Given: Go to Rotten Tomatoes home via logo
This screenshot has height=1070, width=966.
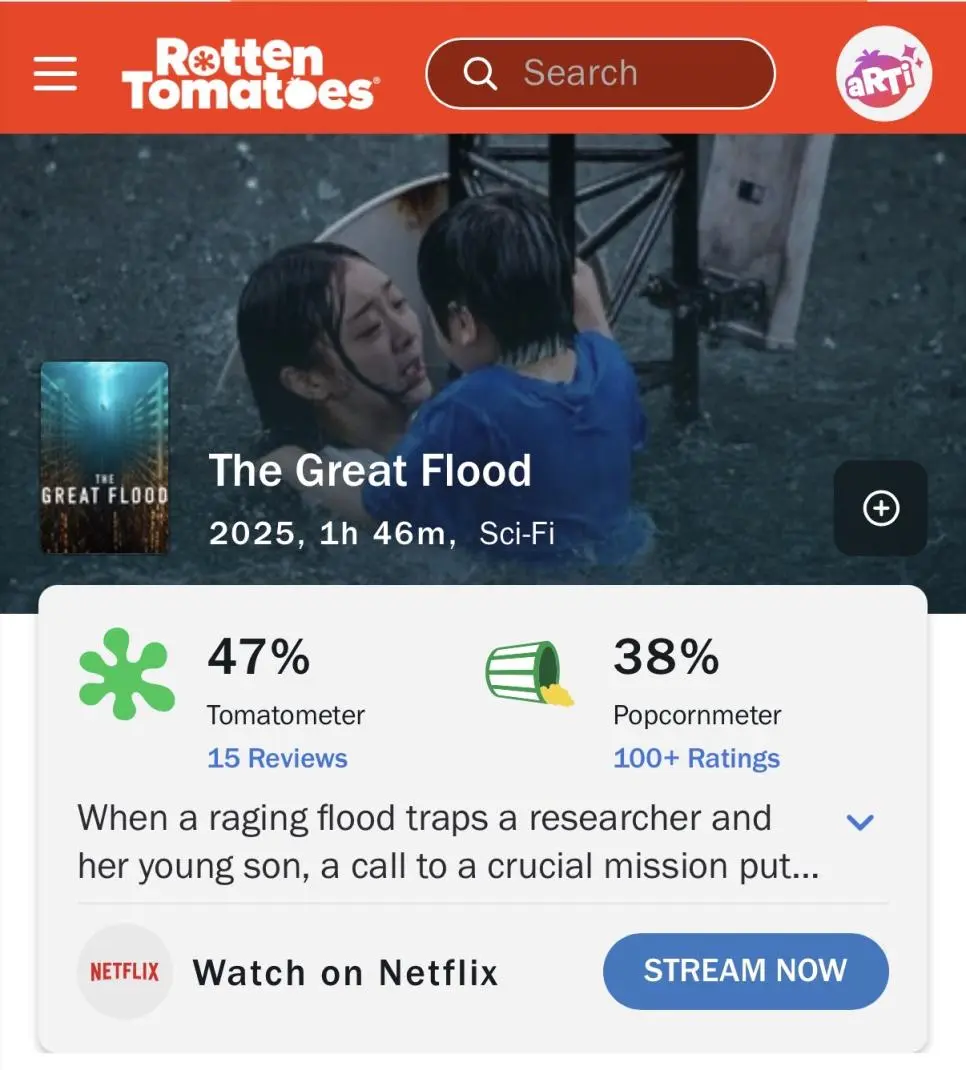Looking at the screenshot, I should 248,73.
